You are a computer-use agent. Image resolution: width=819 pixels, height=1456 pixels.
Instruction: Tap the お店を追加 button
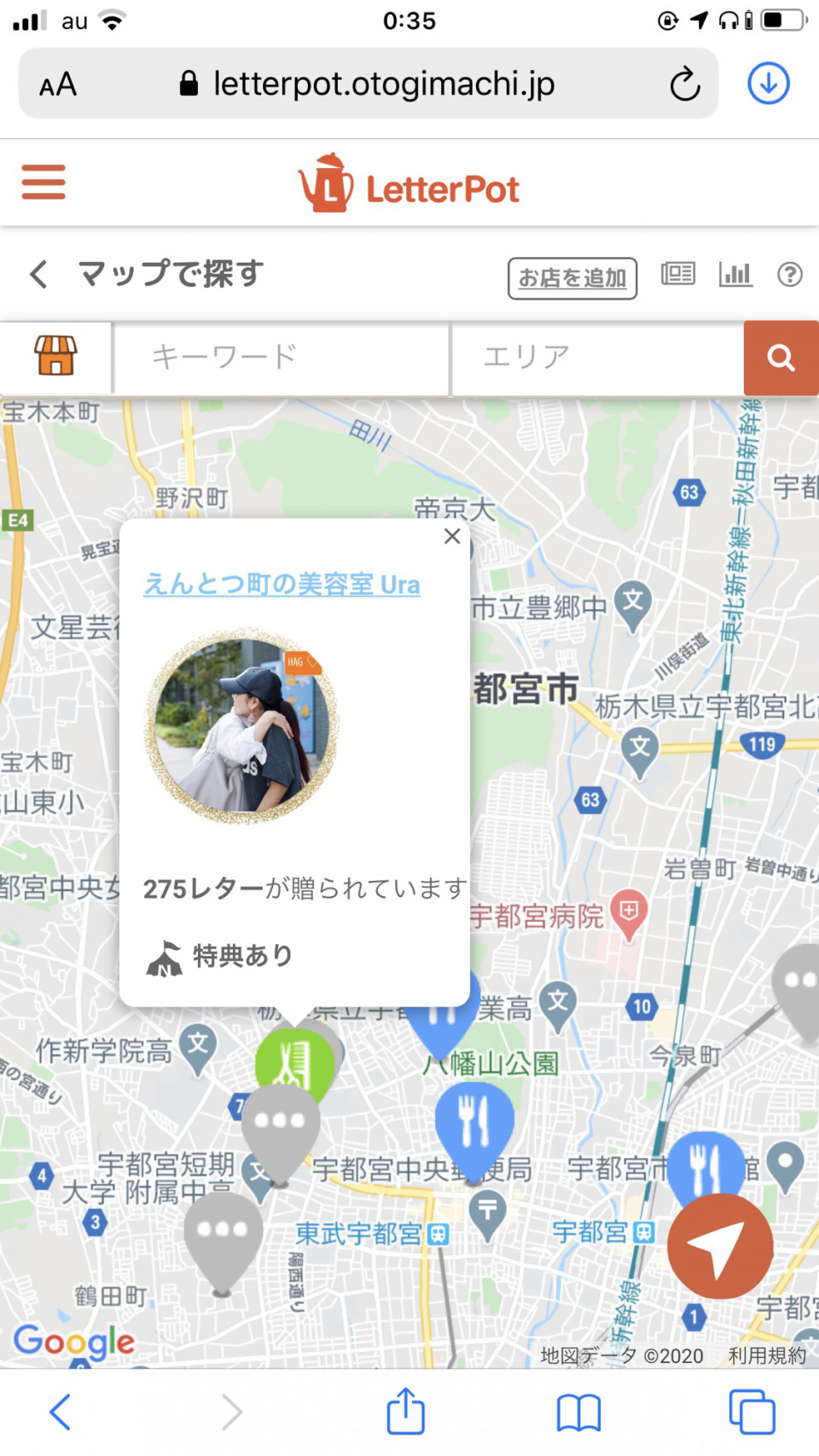572,278
